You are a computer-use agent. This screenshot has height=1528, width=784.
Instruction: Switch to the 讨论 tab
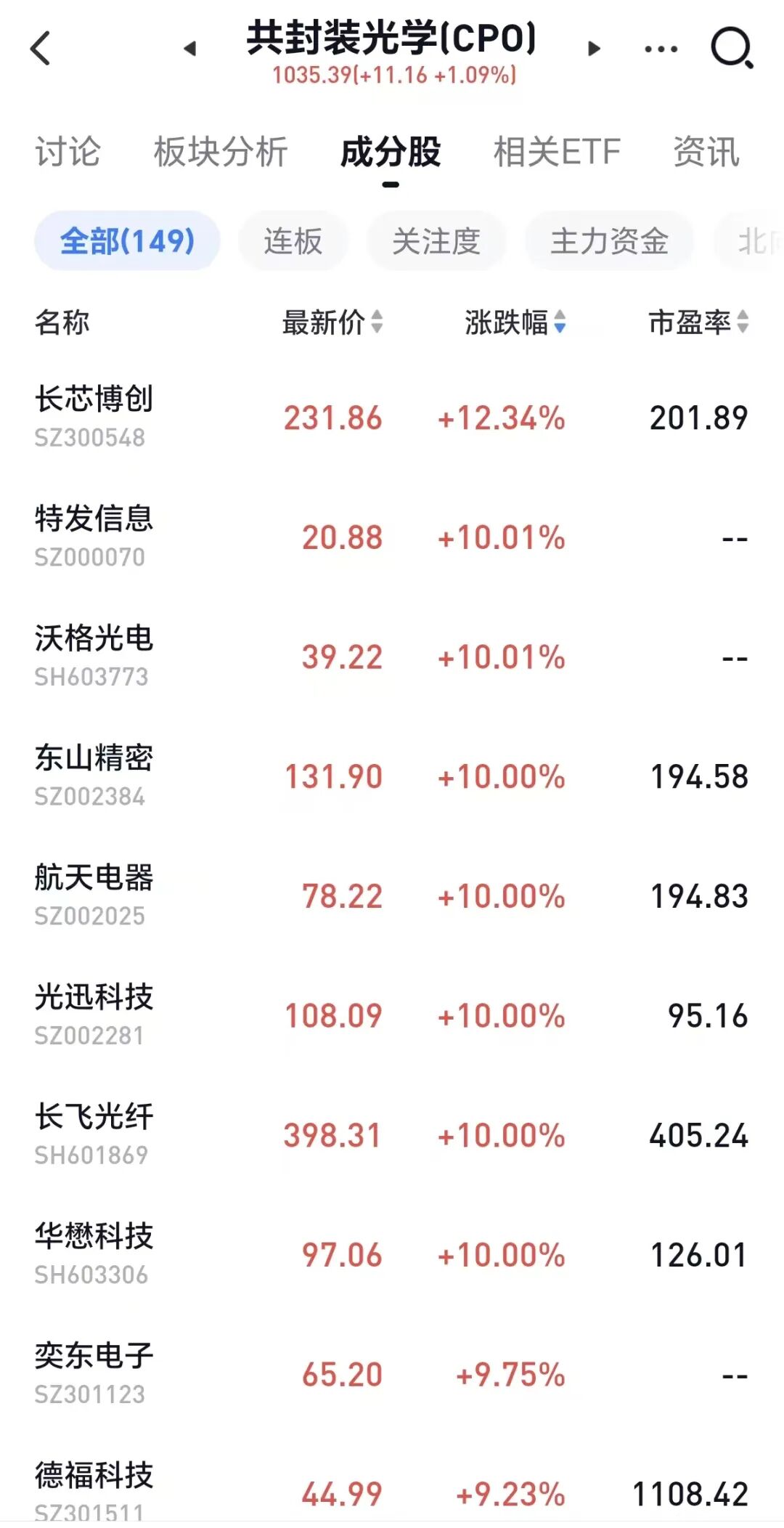68,153
